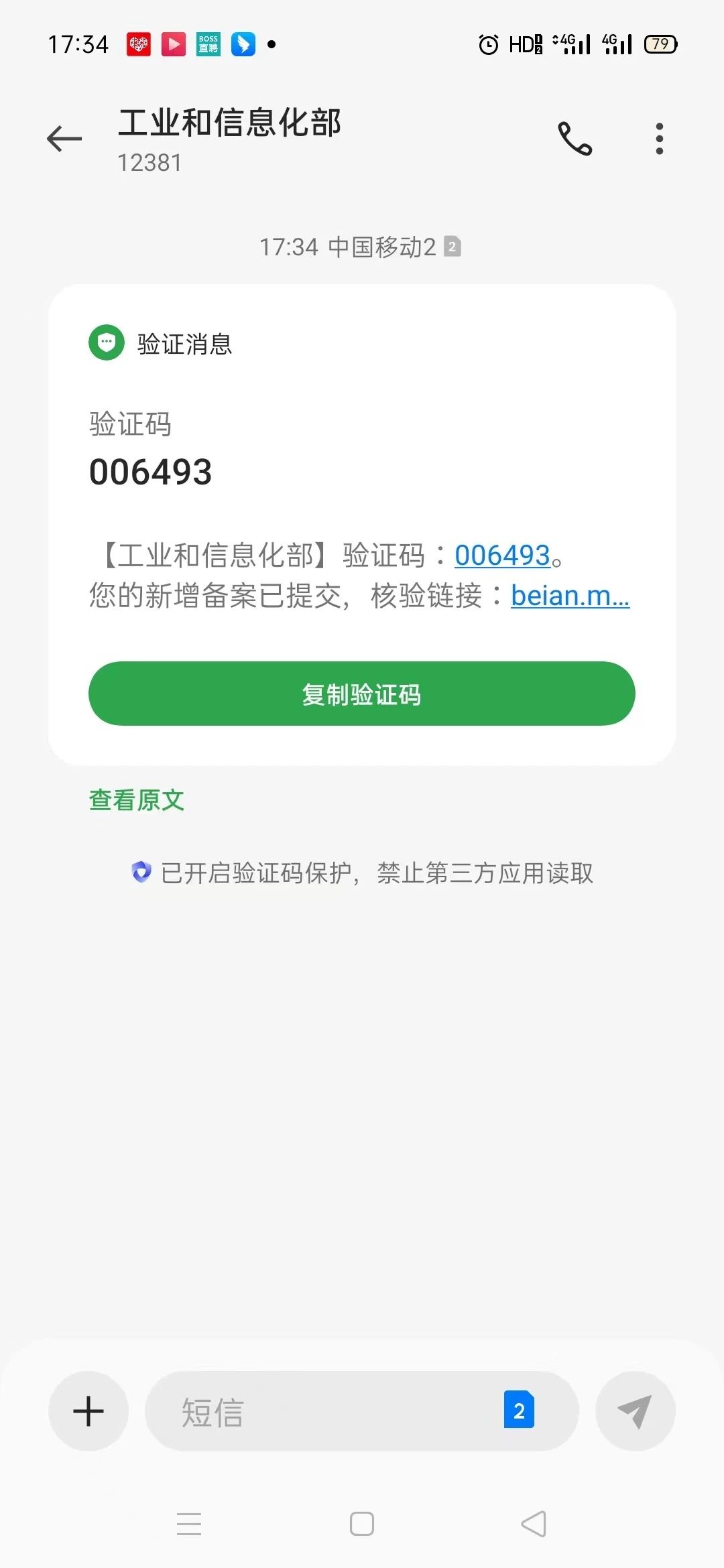Open the plus attachment button
Image resolution: width=724 pixels, height=1568 pixels.
click(x=88, y=1411)
